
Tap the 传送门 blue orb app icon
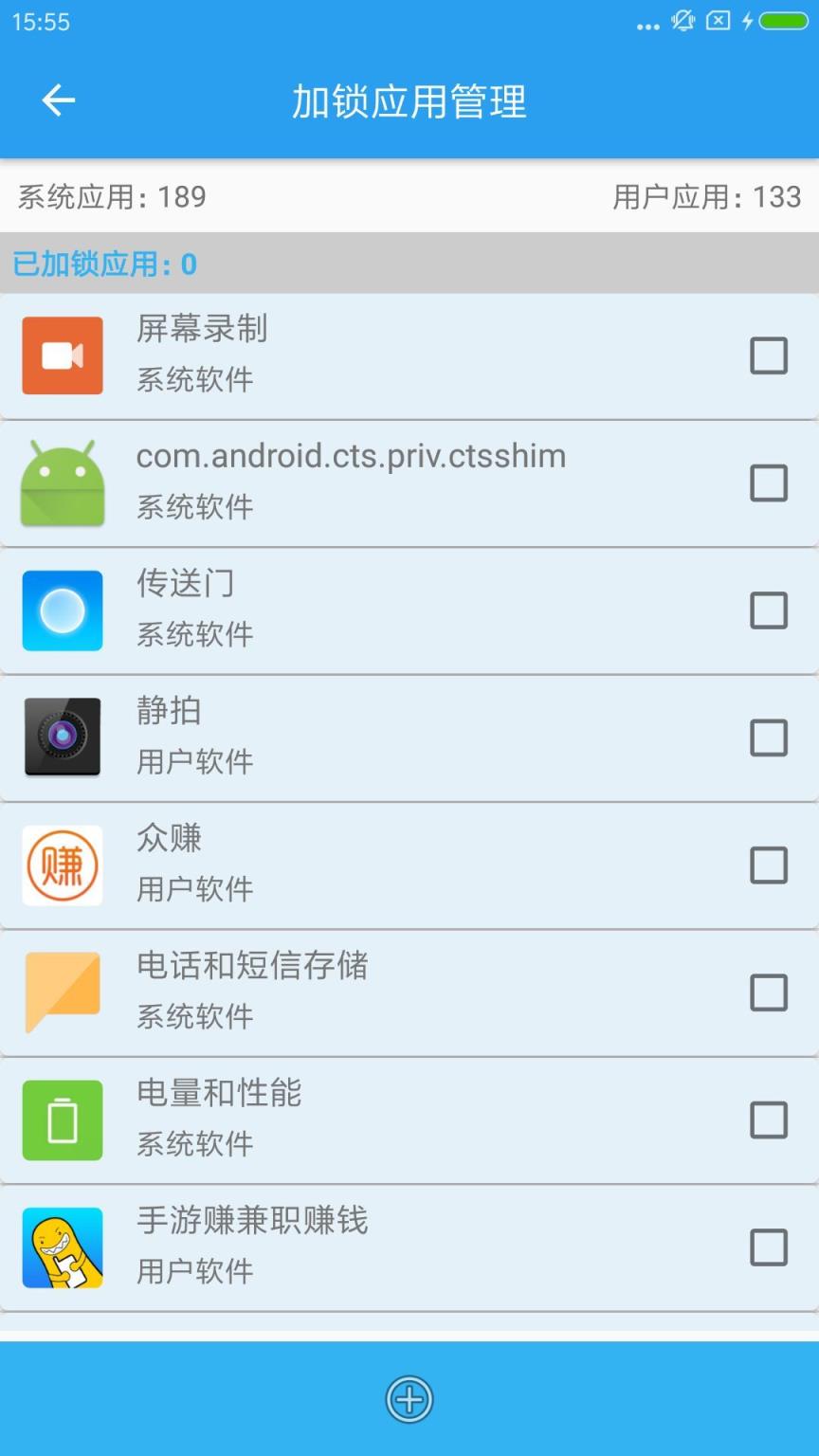pyautogui.click(x=63, y=610)
